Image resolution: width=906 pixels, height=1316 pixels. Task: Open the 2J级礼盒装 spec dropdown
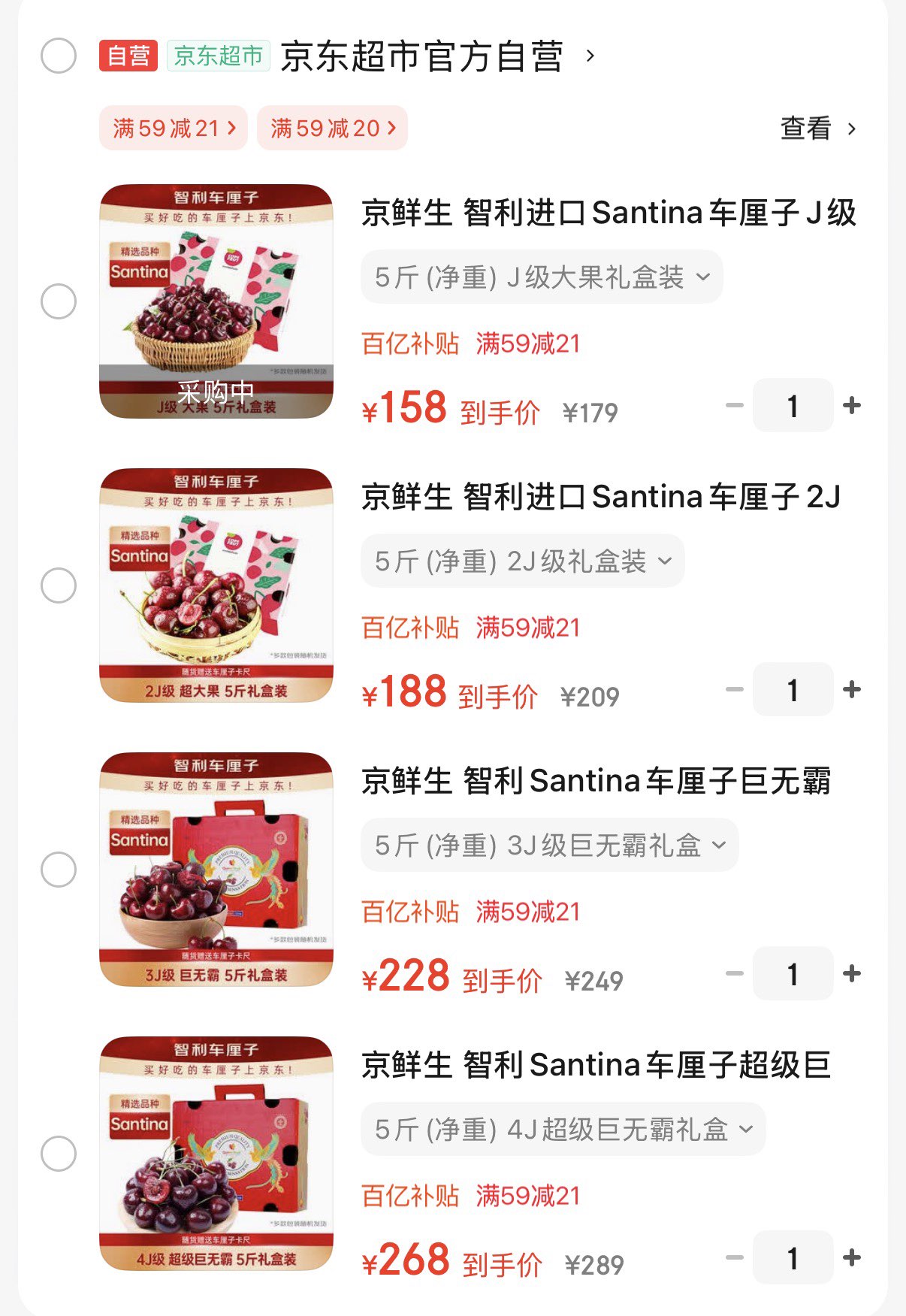tap(521, 560)
